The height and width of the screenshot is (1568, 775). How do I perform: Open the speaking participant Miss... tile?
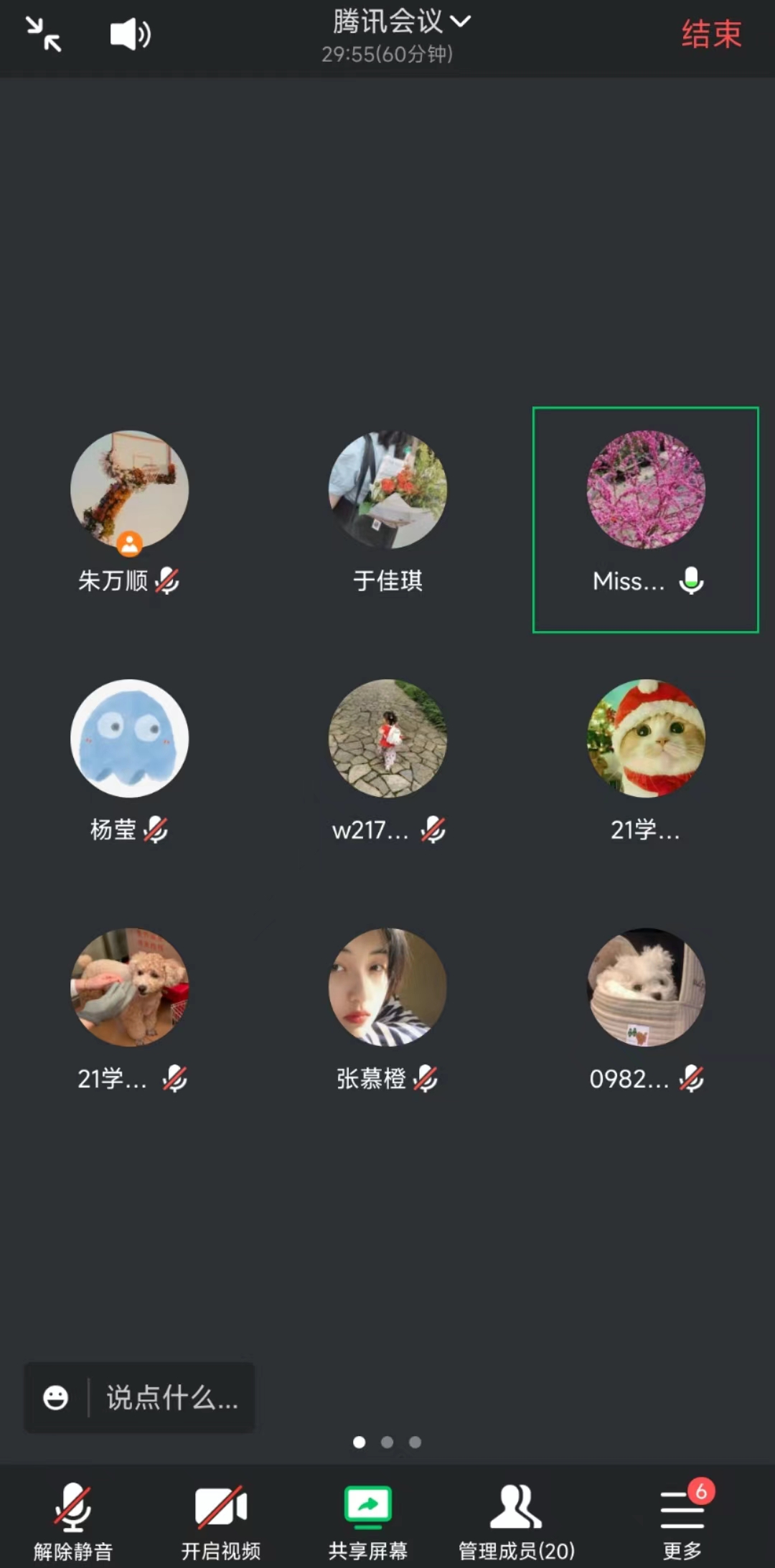[x=646, y=519]
